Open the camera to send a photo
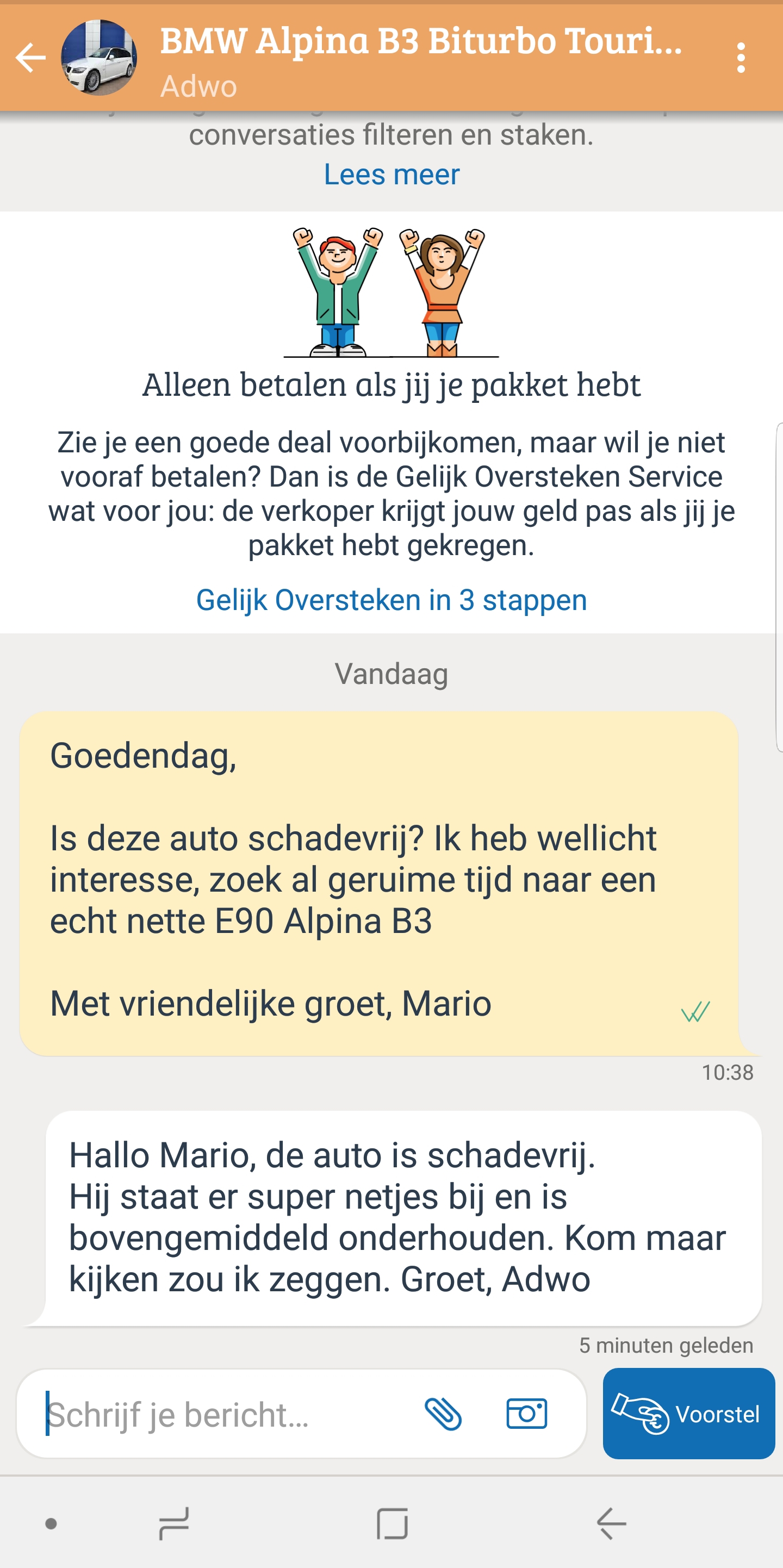This screenshot has height=1568, width=783. point(527,1414)
